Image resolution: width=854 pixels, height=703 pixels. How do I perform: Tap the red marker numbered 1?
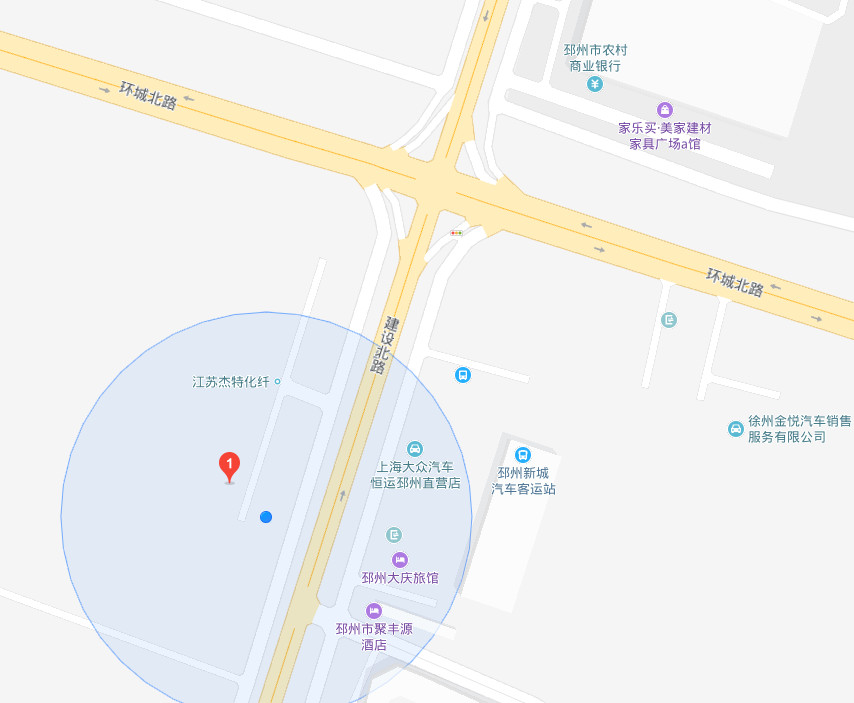click(229, 466)
